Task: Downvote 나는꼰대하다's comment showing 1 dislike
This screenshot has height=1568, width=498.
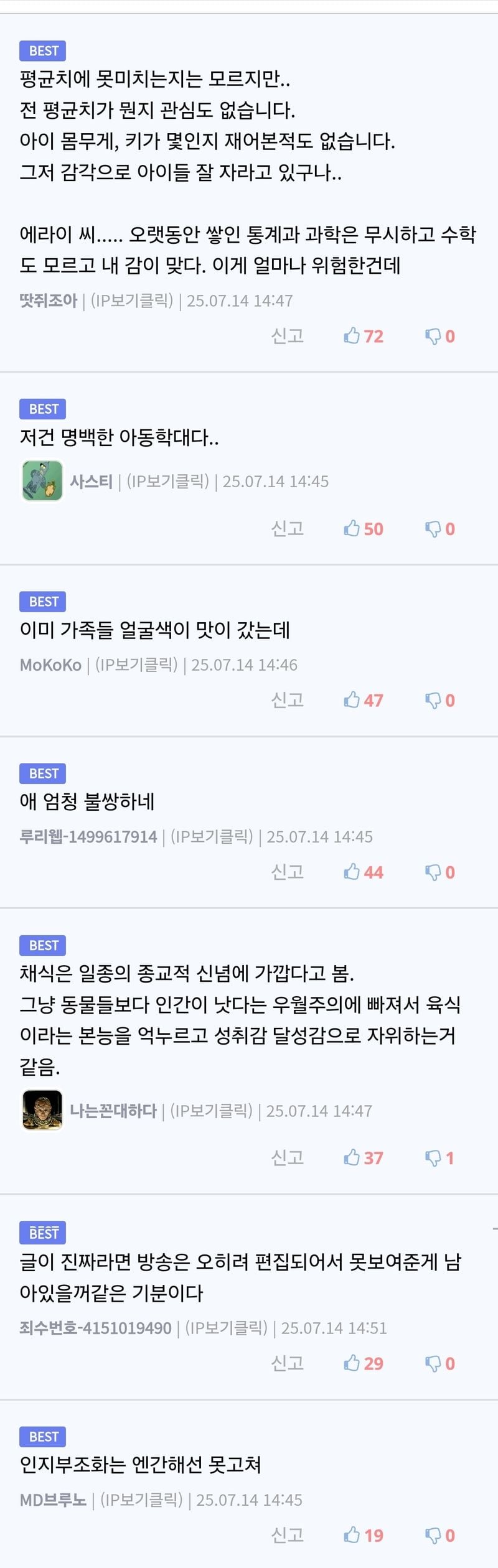Action: pos(439,1158)
